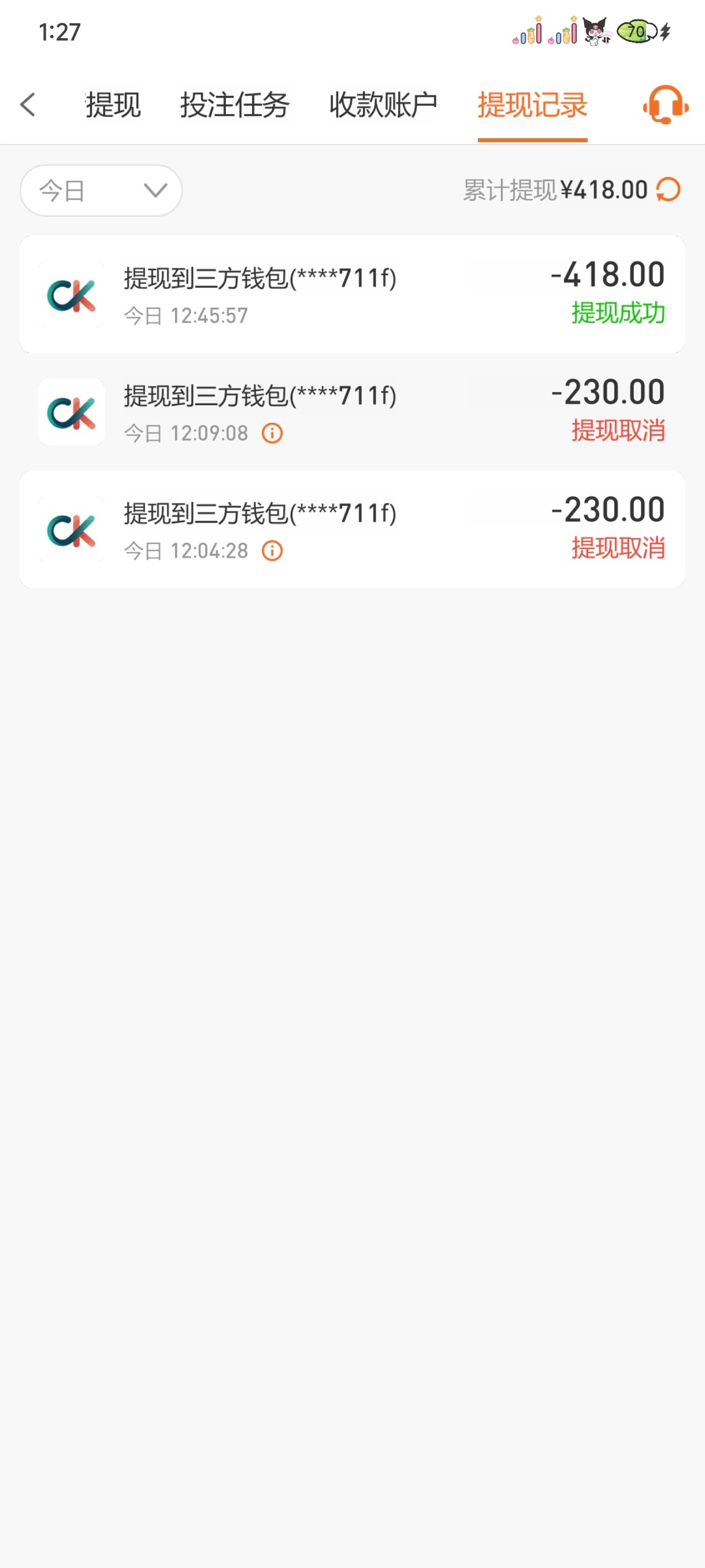Viewport: 705px width, 1568px height.
Task: Switch to the 提现 tab
Action: [x=113, y=105]
